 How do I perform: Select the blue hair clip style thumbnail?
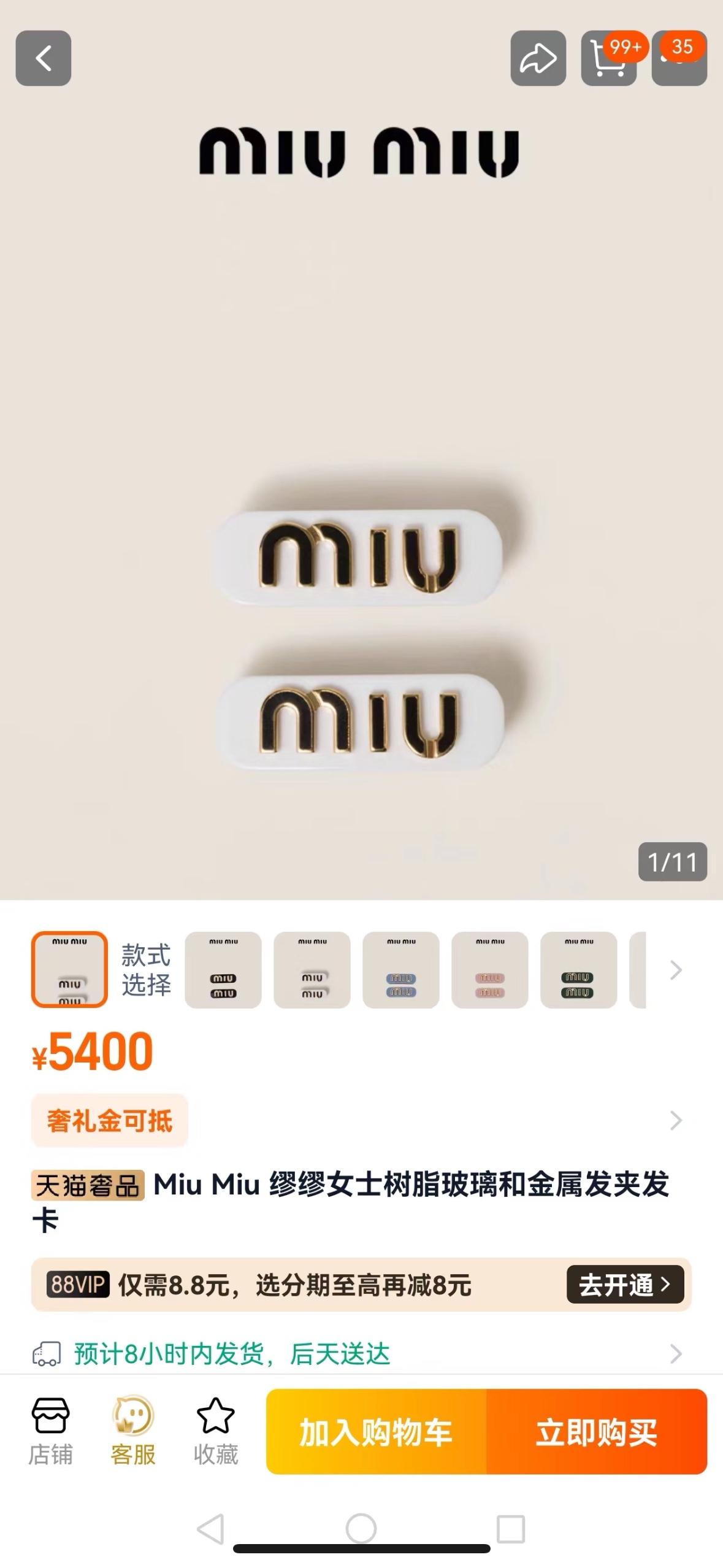(x=401, y=970)
